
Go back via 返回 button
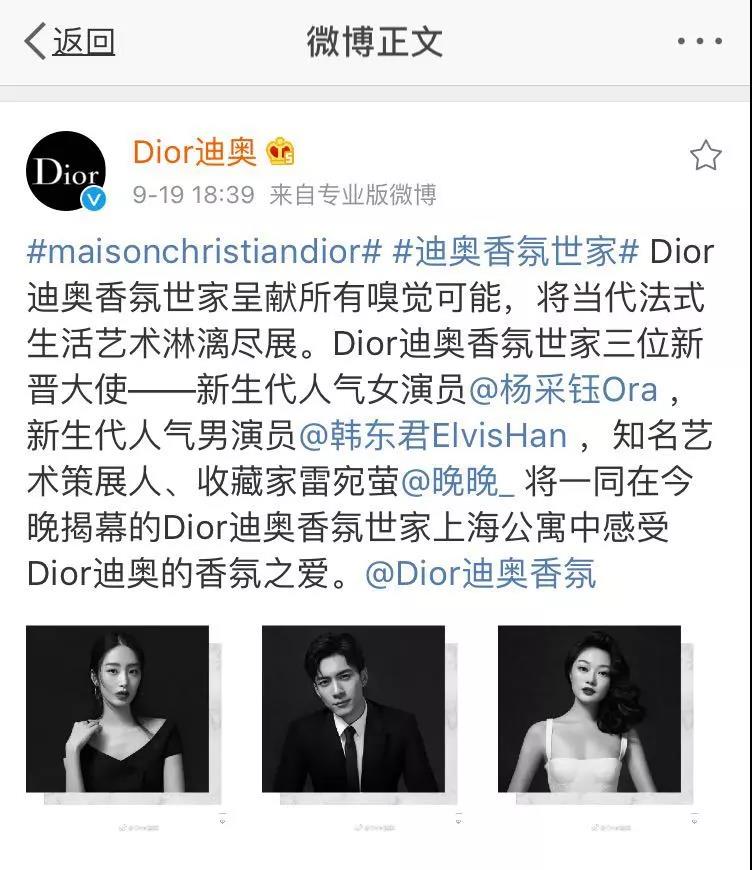[68, 41]
